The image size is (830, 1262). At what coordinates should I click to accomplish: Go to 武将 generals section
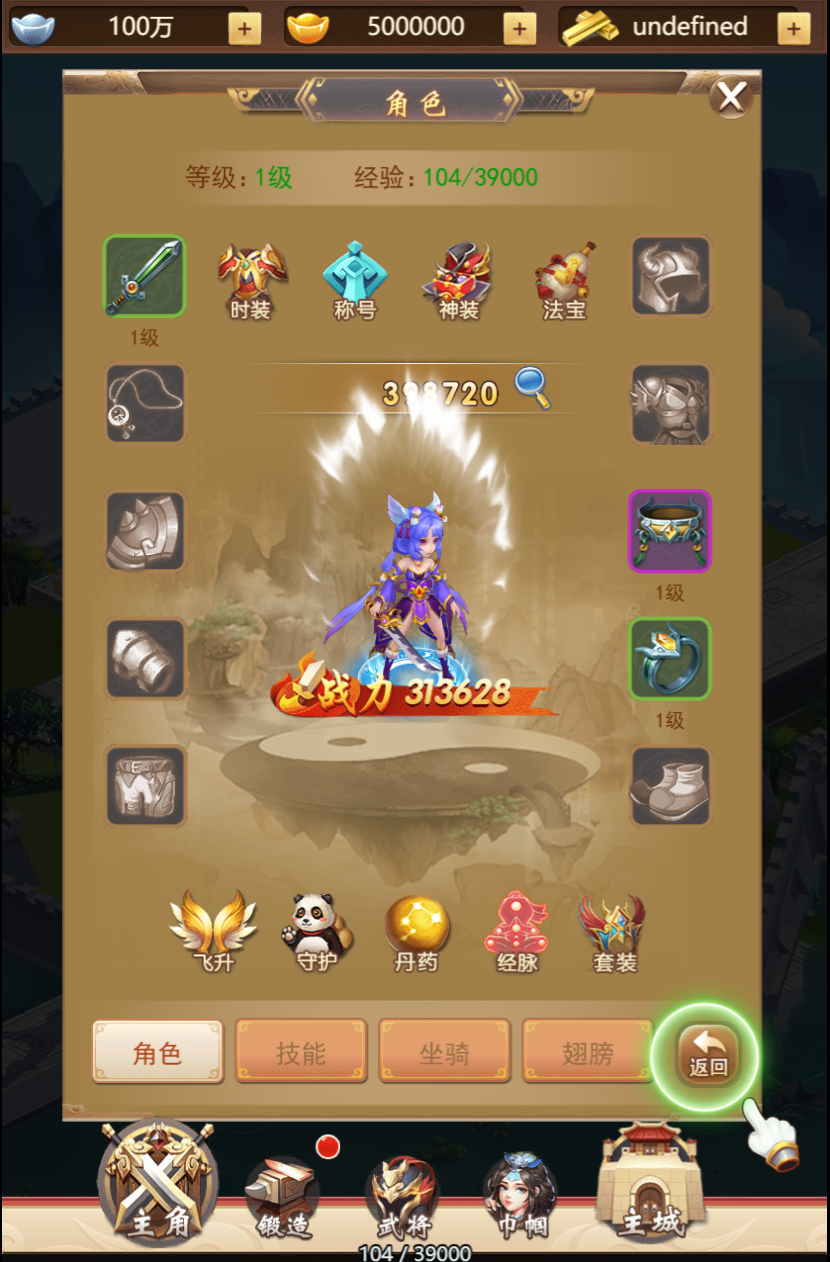point(401,1195)
